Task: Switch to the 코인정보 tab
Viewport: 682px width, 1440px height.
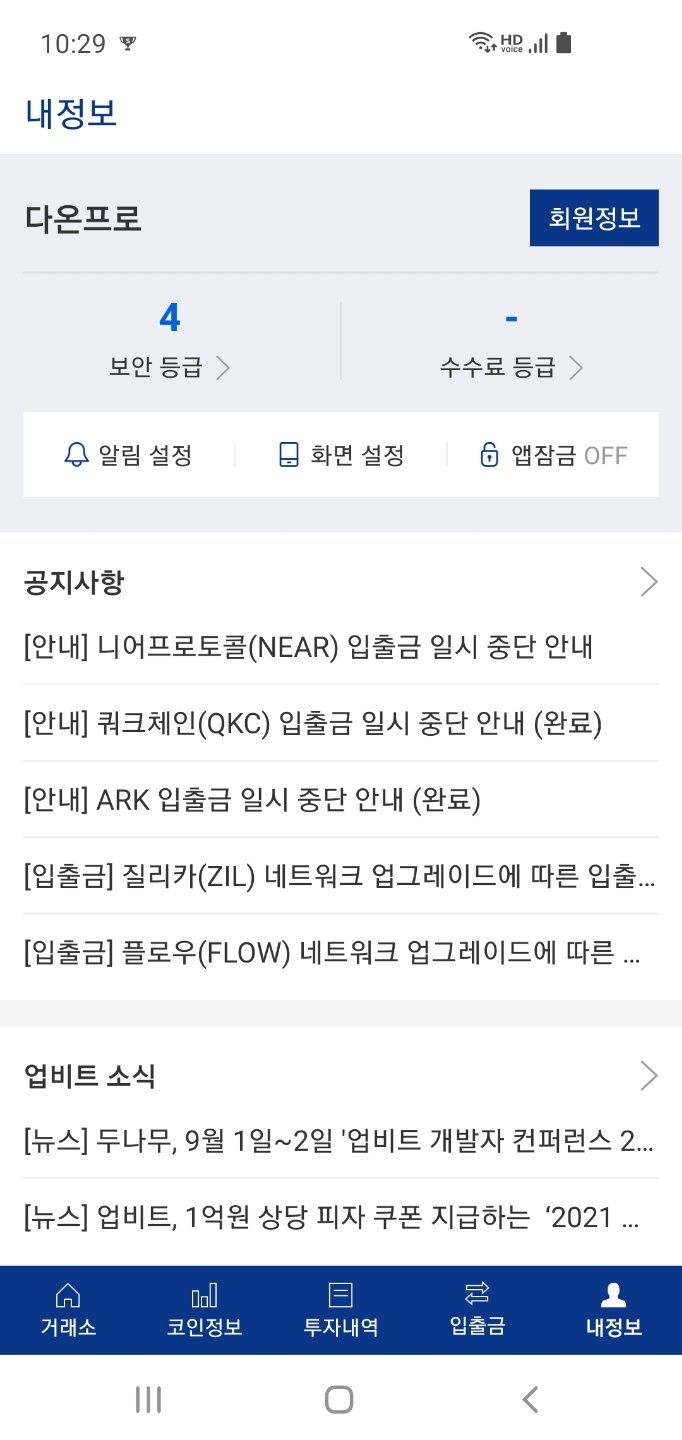Action: coord(204,1310)
